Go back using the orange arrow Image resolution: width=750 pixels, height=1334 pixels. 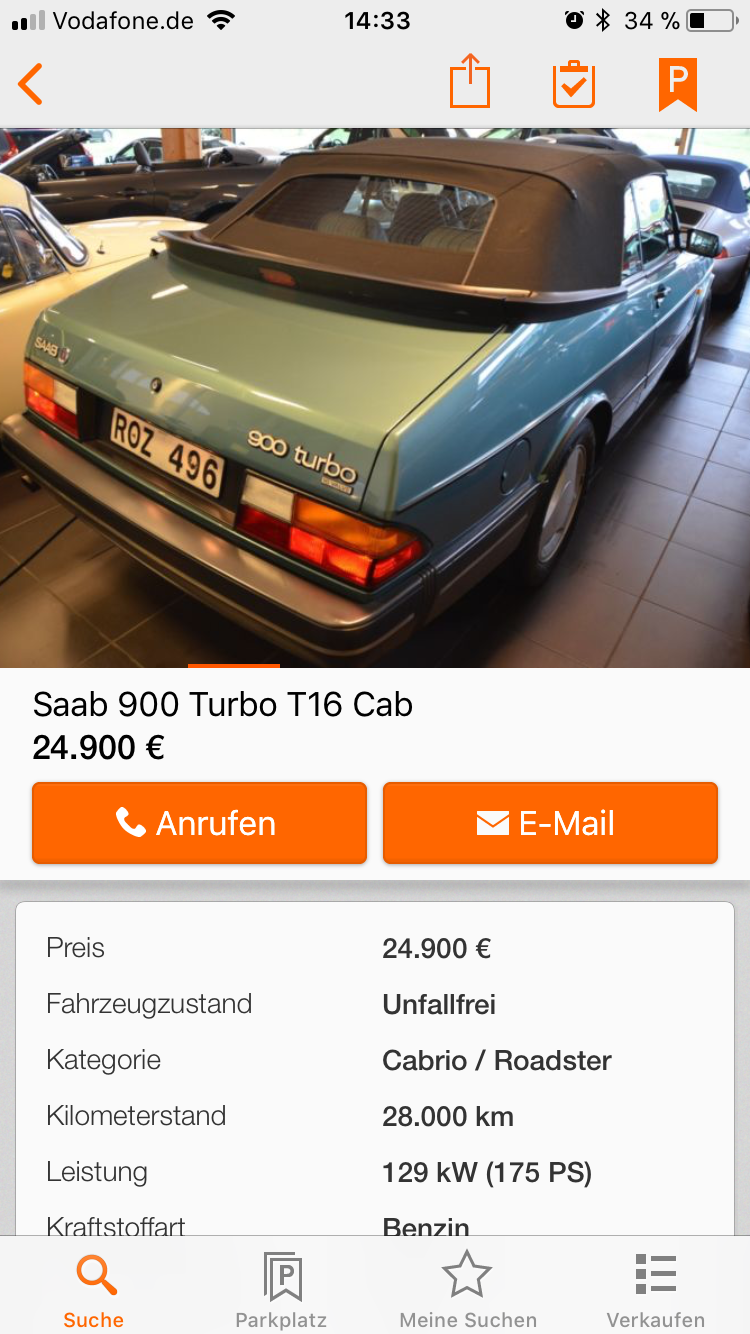[x=30, y=85]
